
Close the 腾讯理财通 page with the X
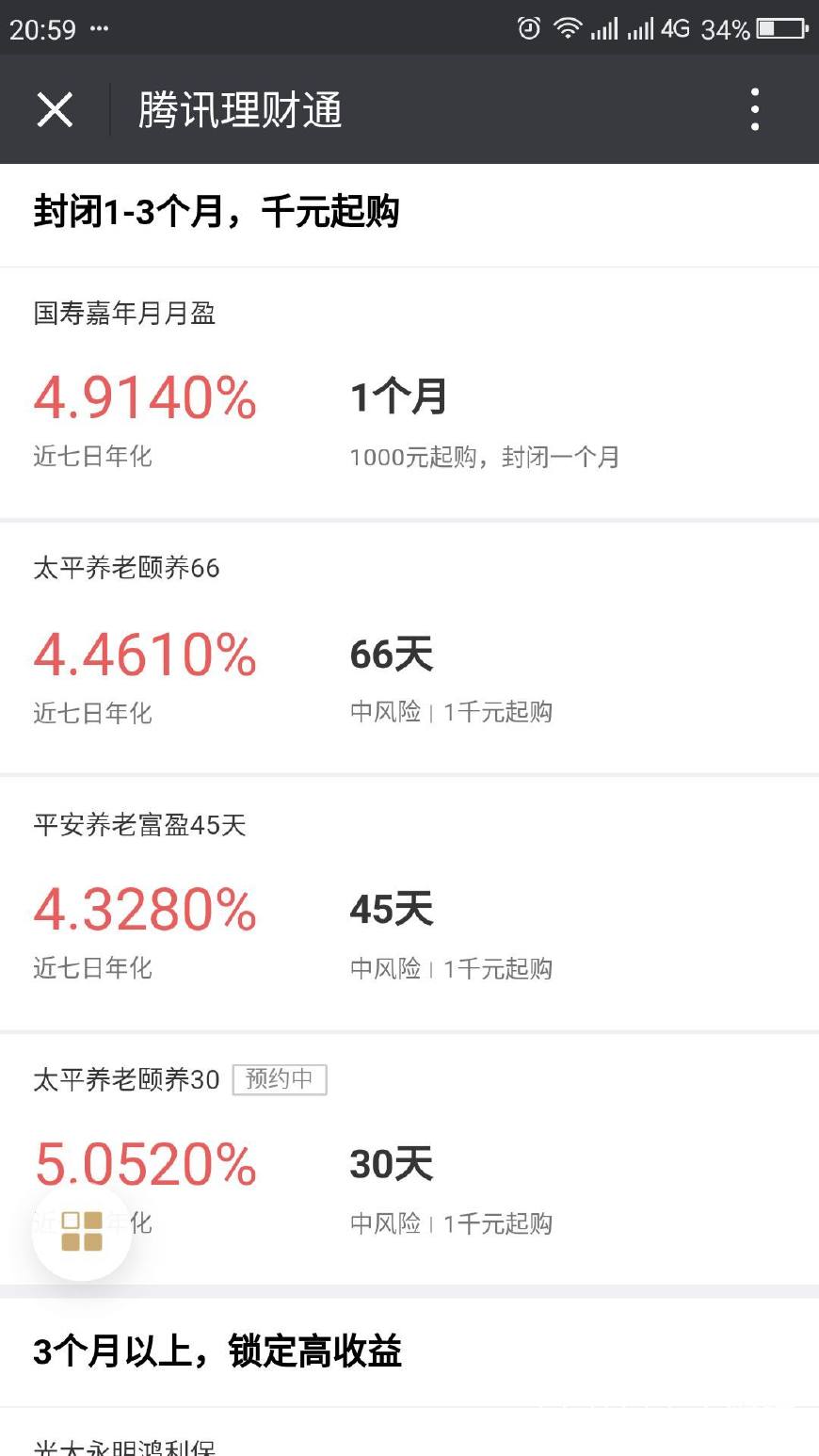(x=55, y=108)
